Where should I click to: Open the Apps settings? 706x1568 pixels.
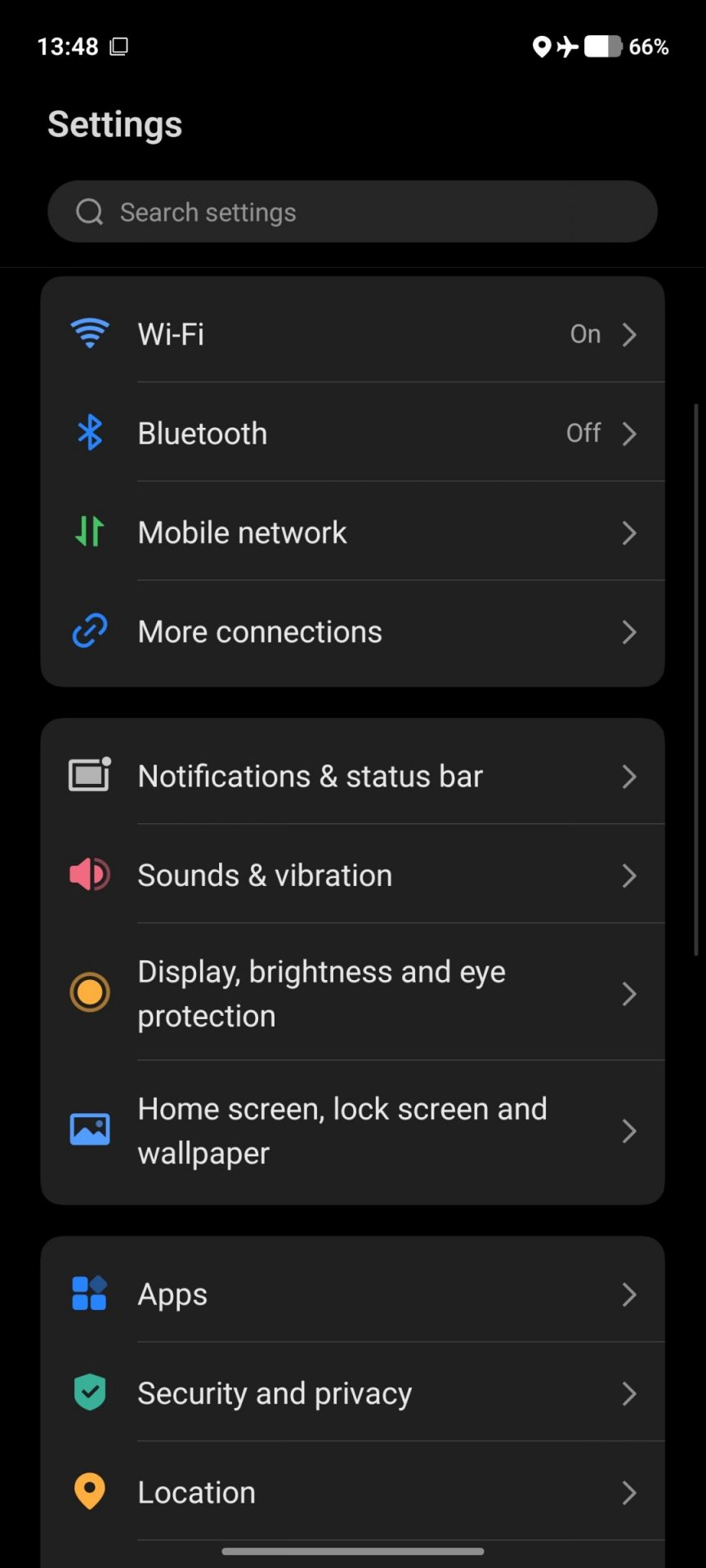[352, 1294]
